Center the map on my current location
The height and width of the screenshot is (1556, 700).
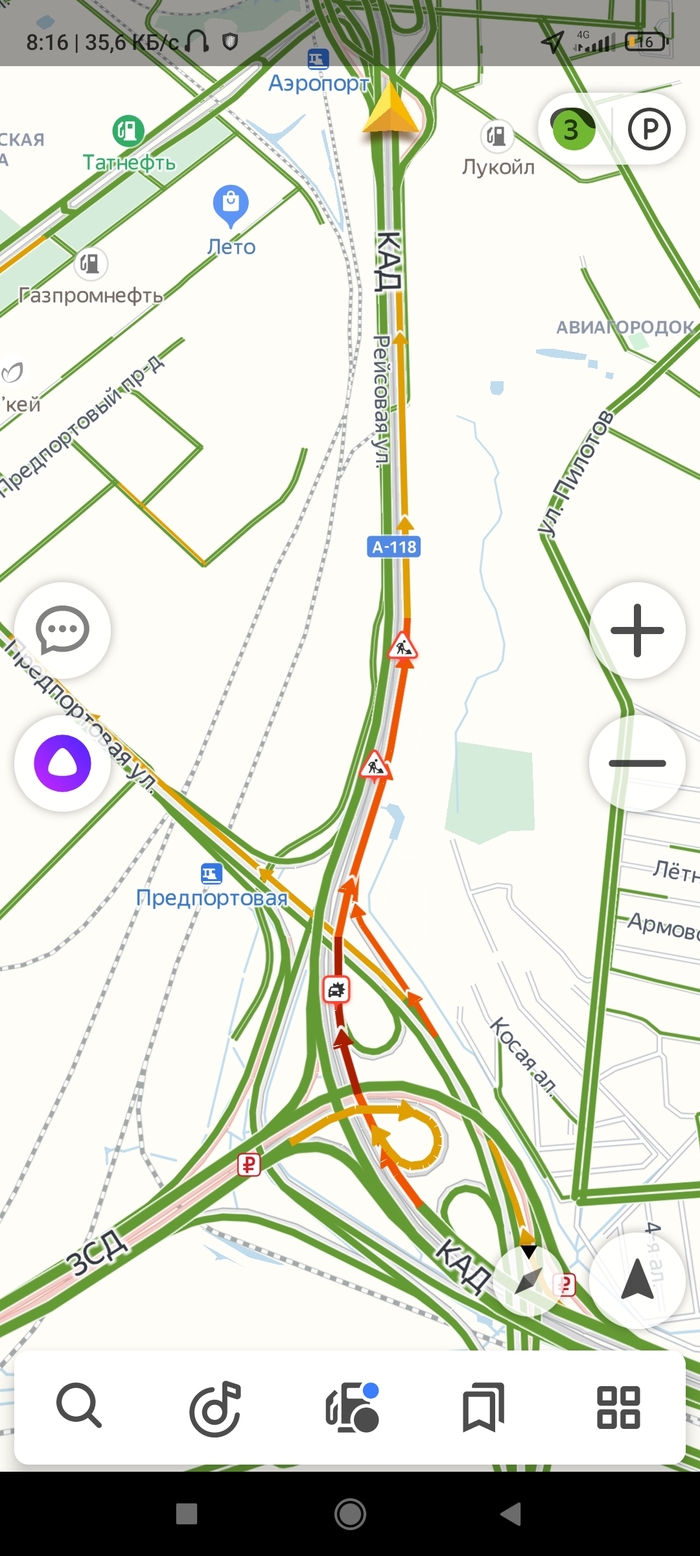pyautogui.click(x=637, y=1281)
